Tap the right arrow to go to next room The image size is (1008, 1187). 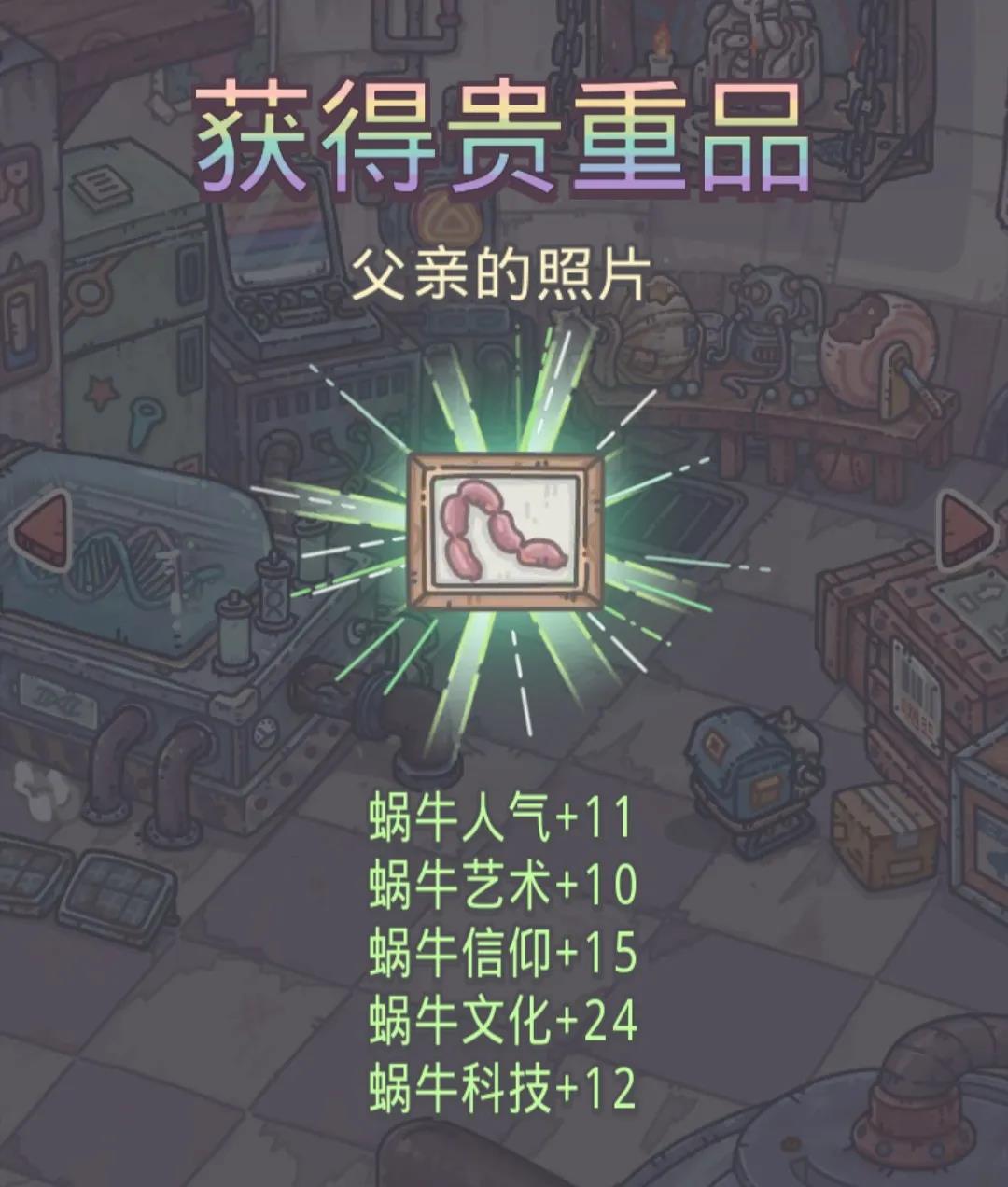pyautogui.click(x=966, y=532)
